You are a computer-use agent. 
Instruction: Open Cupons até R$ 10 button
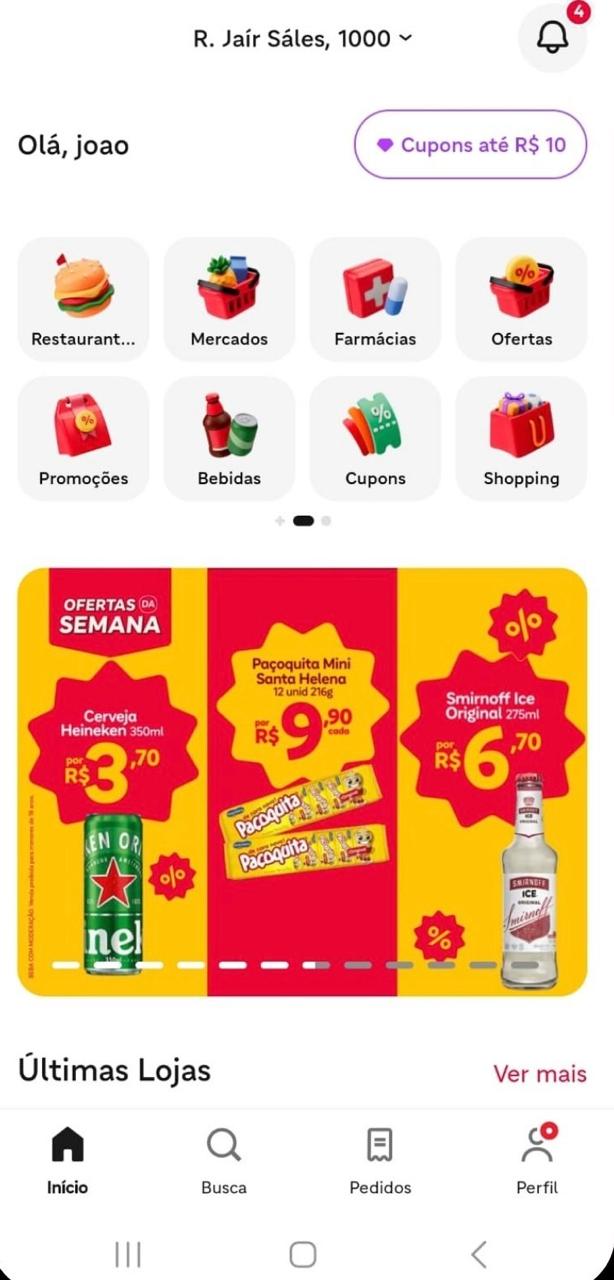[470, 145]
